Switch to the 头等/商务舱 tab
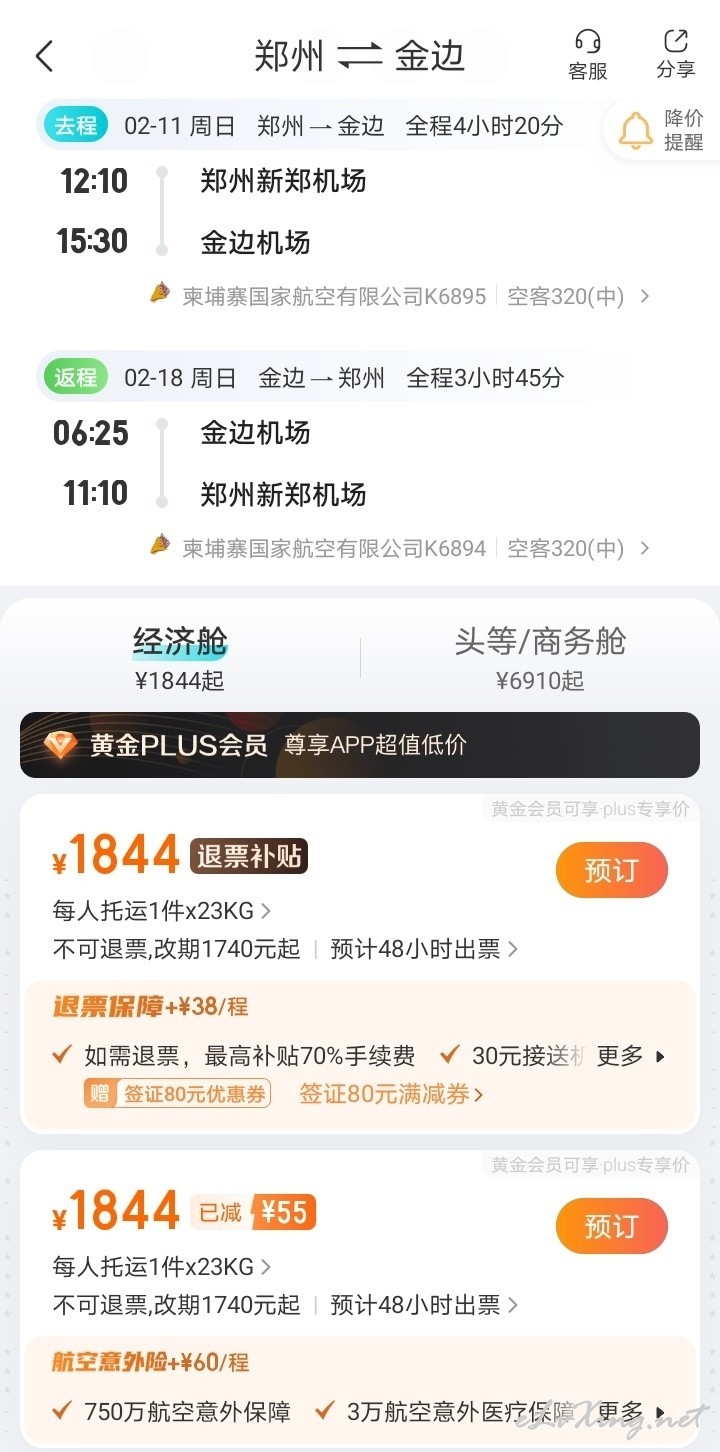720x1452 pixels. pos(540,656)
